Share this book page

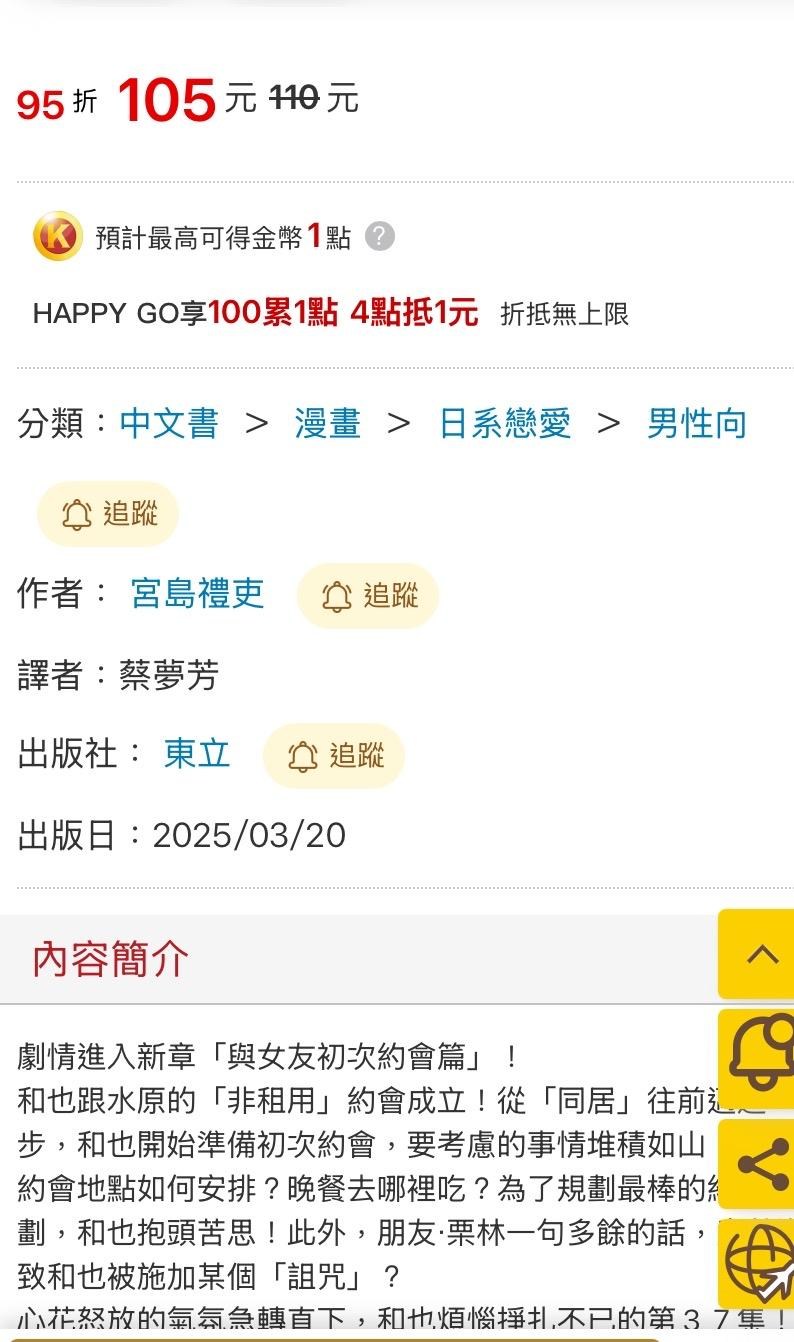[757, 1164]
